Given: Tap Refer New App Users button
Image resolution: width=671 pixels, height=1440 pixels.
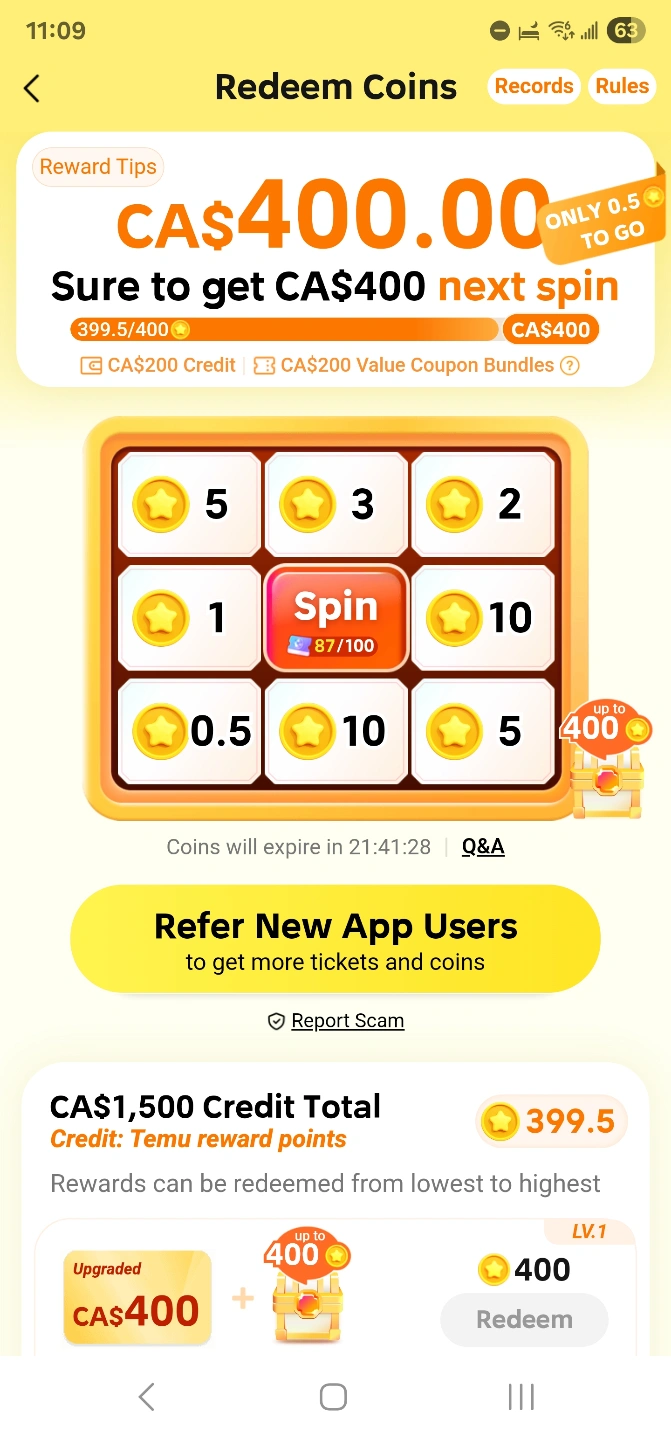Looking at the screenshot, I should tap(335, 940).
